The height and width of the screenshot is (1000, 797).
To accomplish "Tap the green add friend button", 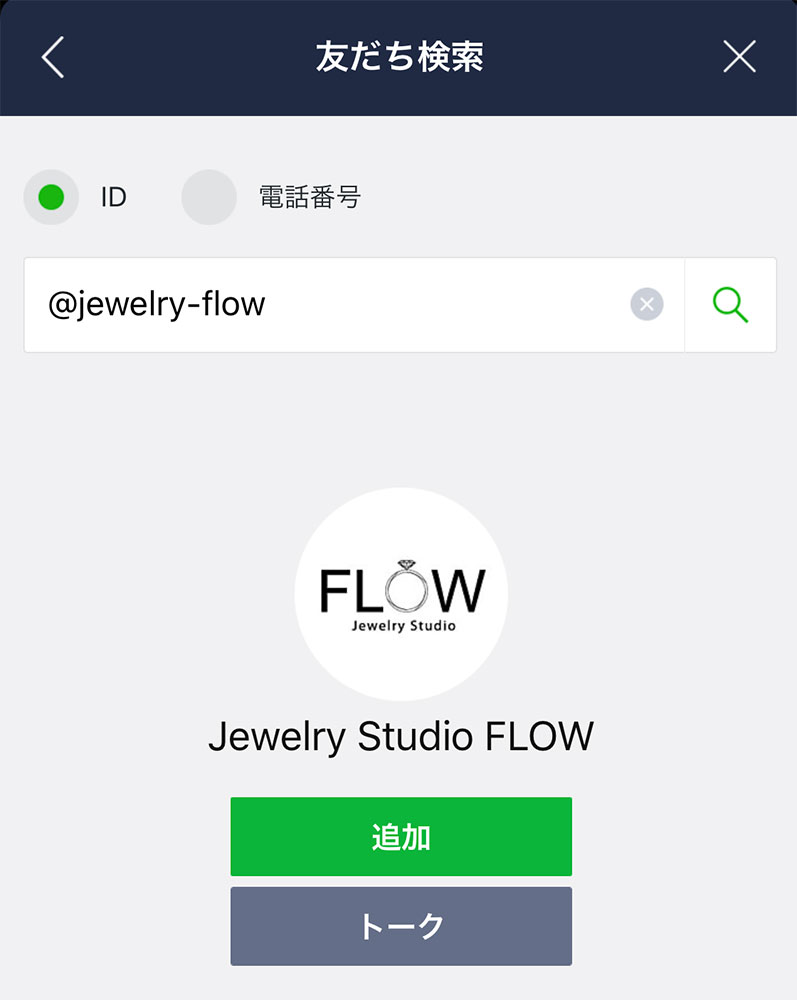I will (x=401, y=837).
